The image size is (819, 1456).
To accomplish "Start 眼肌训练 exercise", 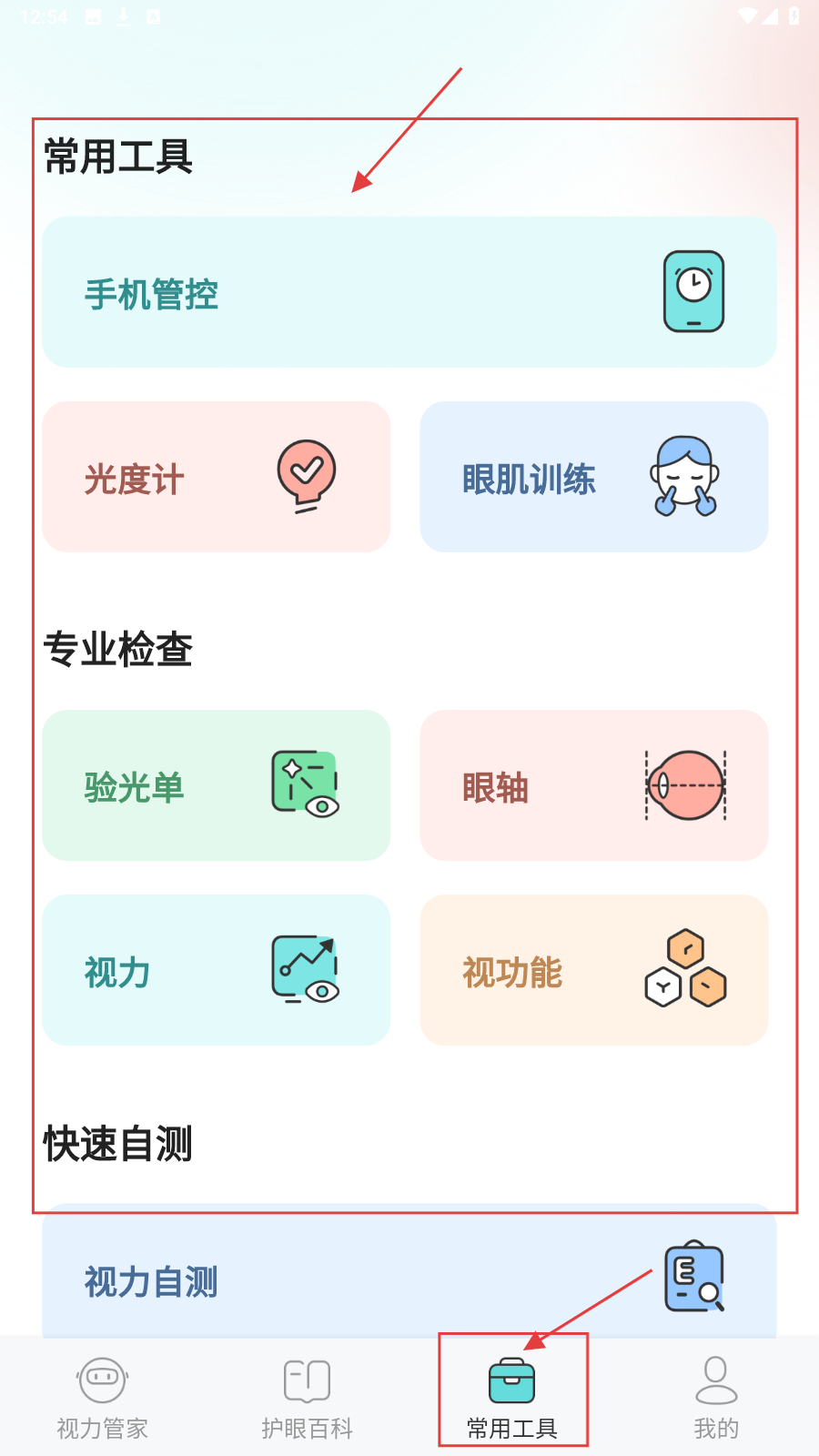I will point(593,477).
